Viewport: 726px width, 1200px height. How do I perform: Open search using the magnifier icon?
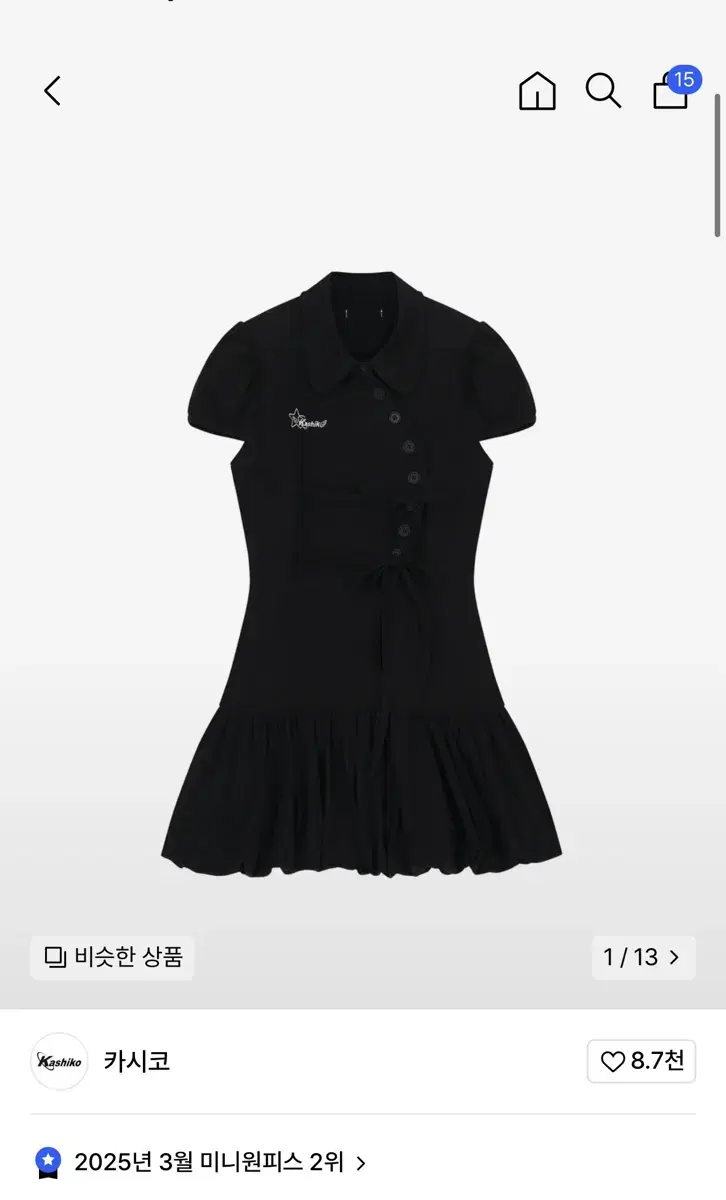tap(603, 91)
